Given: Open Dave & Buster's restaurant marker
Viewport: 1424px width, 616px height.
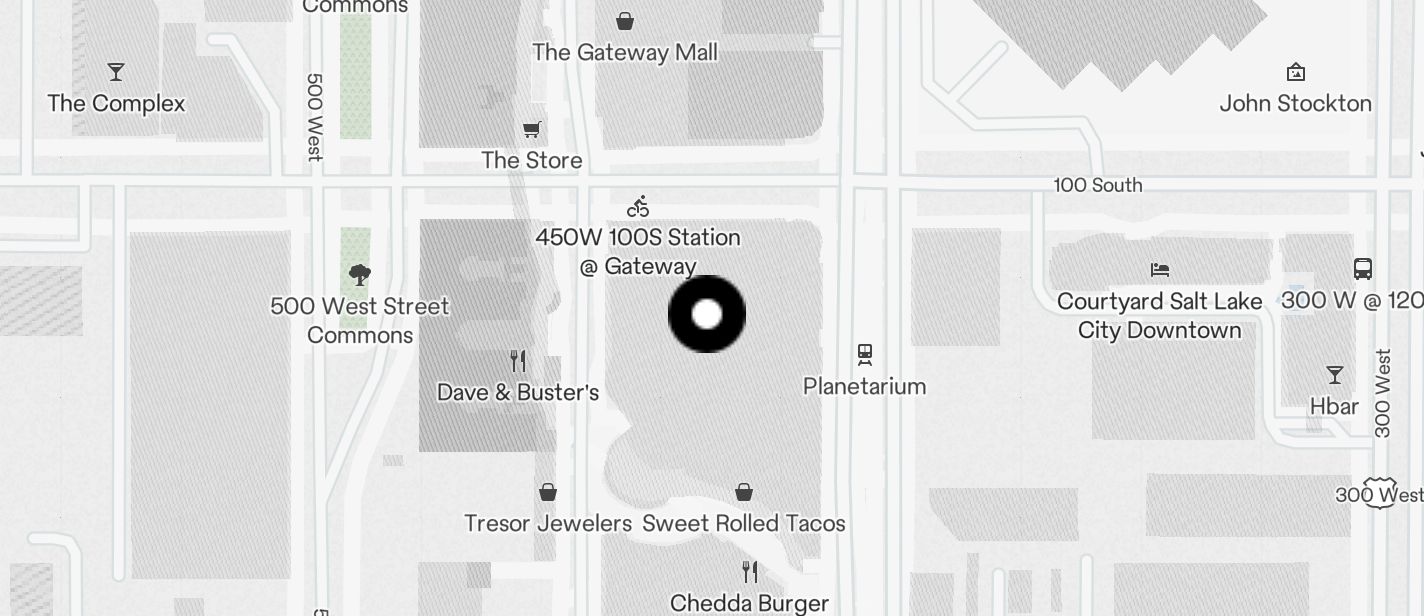Looking at the screenshot, I should [x=518, y=361].
